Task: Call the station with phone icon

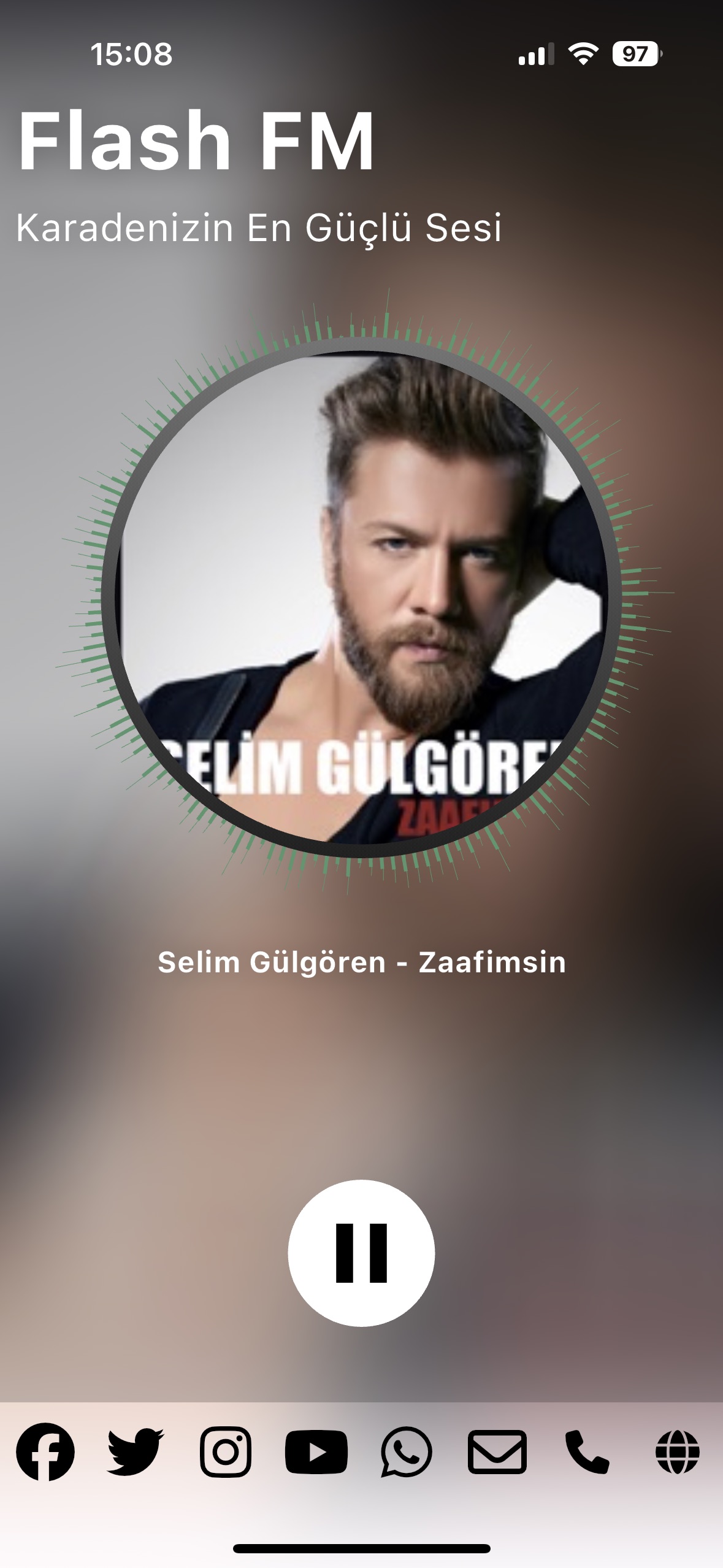Action: (x=587, y=1451)
